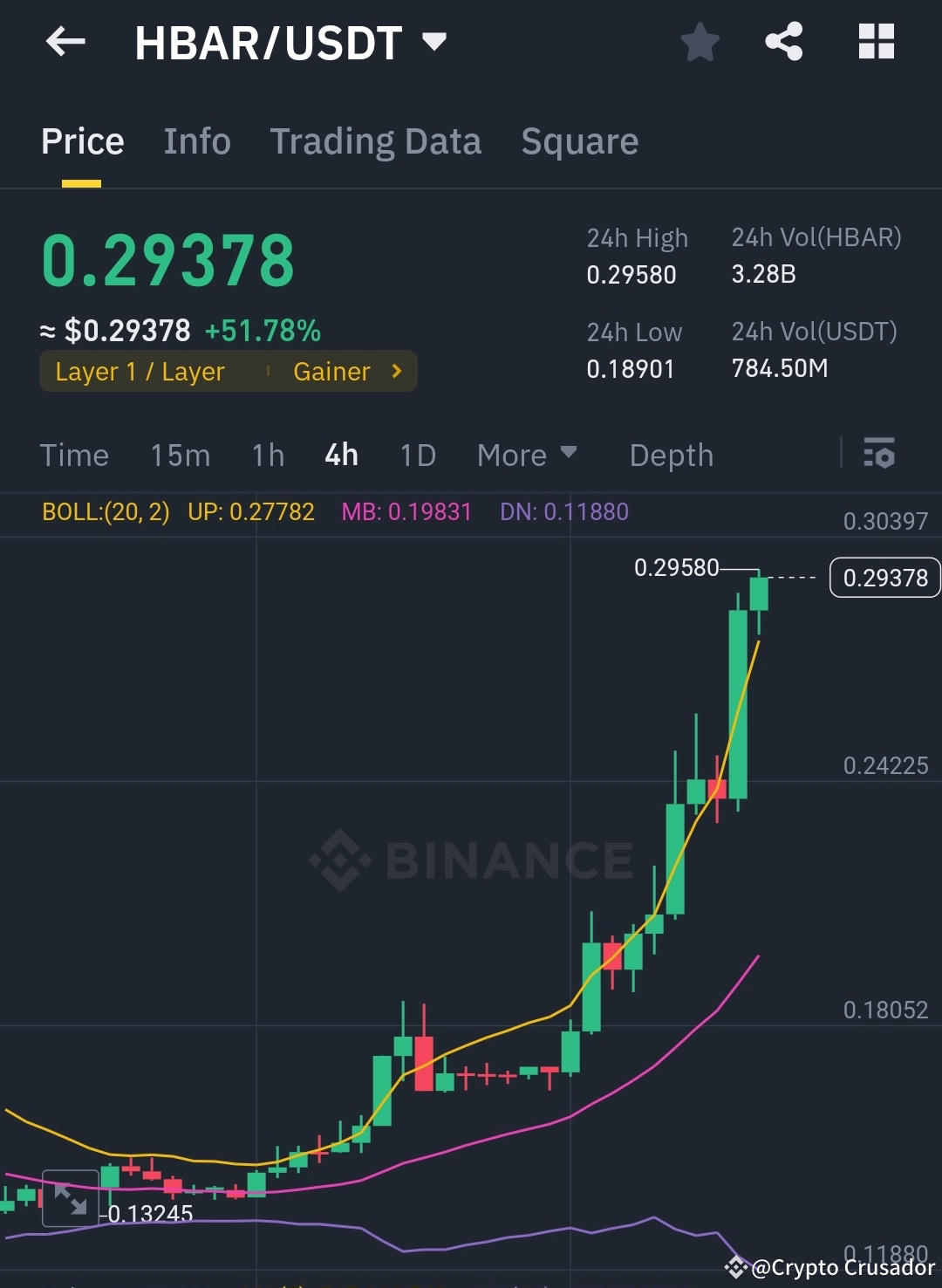
Task: Expand the More timeframe dropdown
Action: (x=527, y=455)
